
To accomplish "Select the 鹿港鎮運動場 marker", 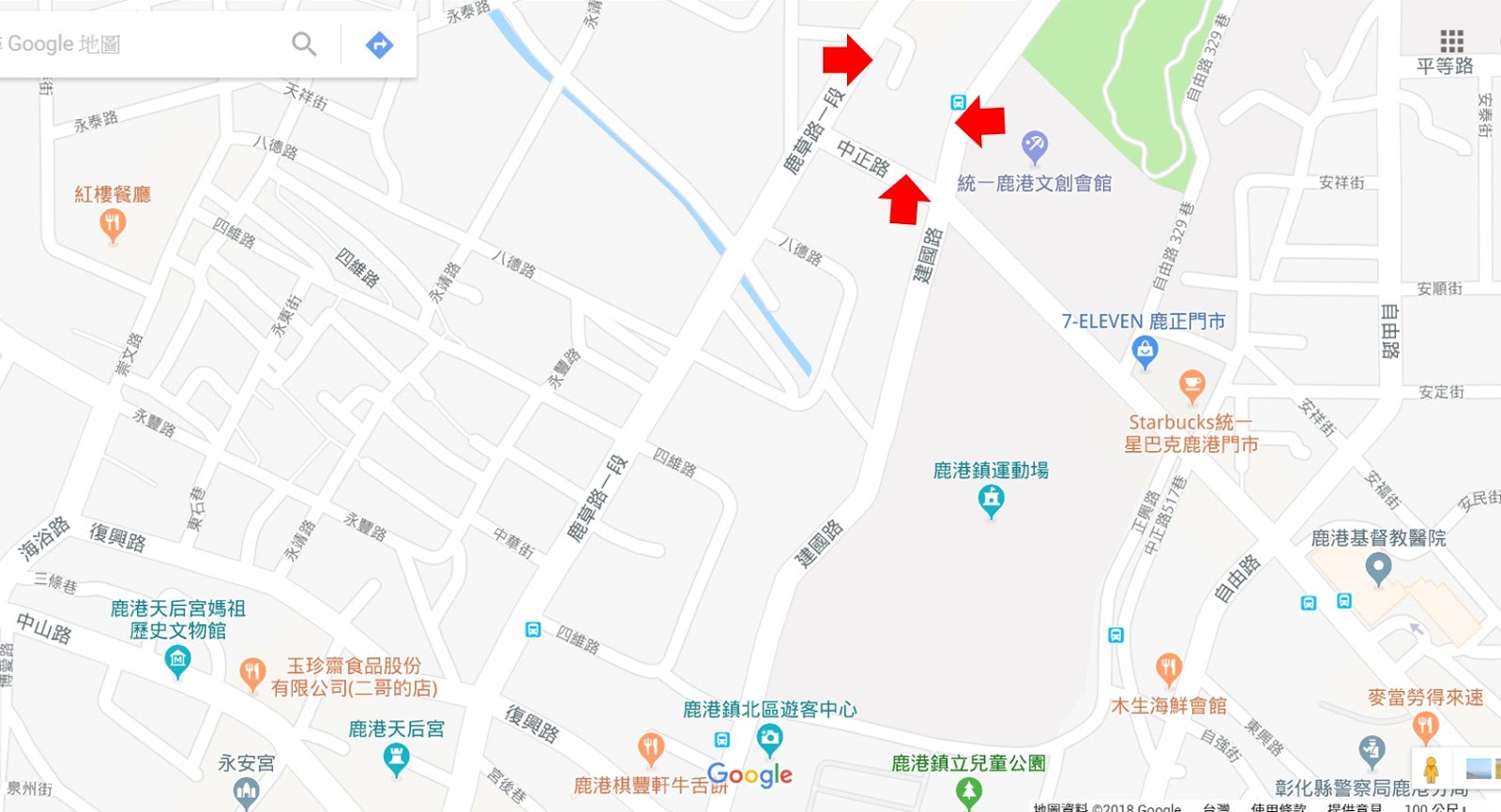I will click(991, 501).
